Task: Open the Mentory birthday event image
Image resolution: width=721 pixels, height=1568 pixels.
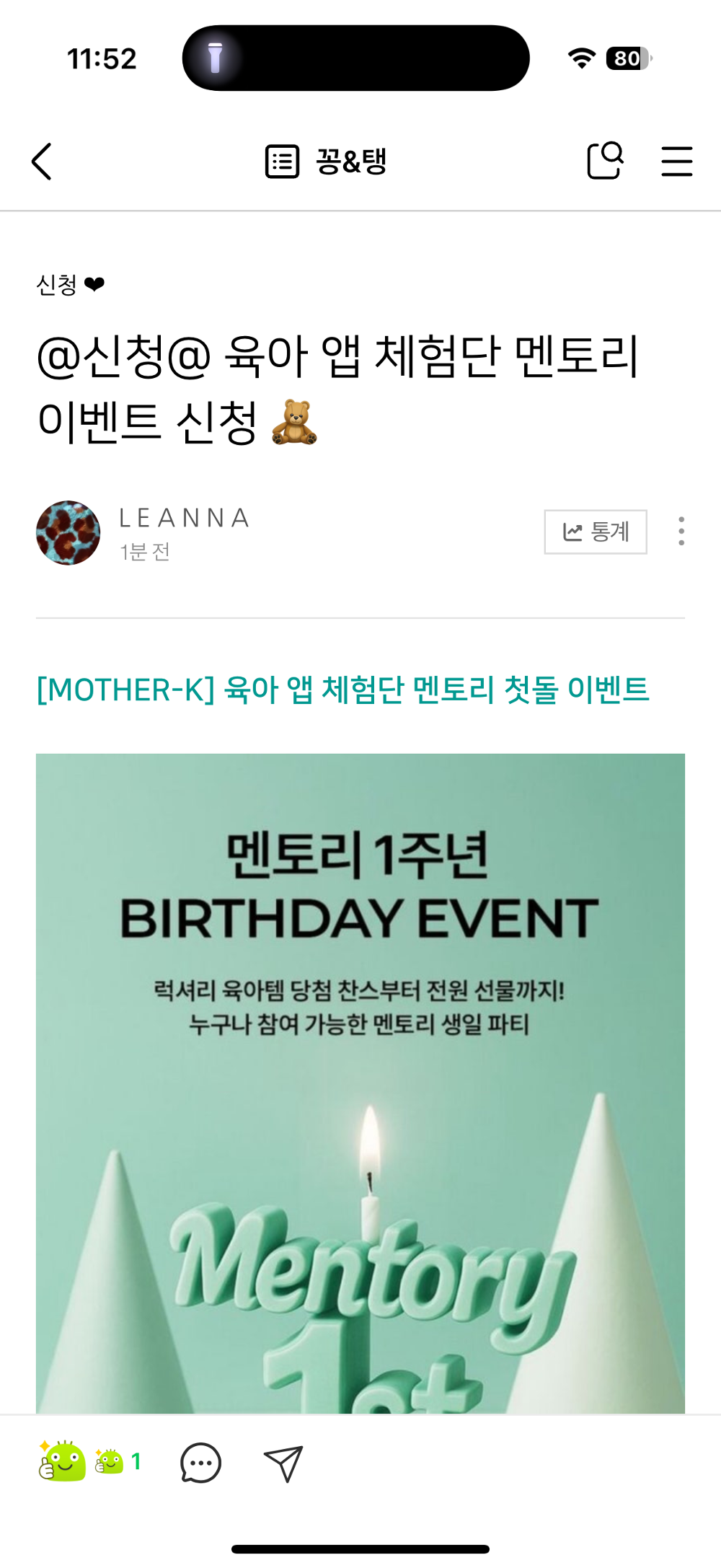Action: point(360,1082)
